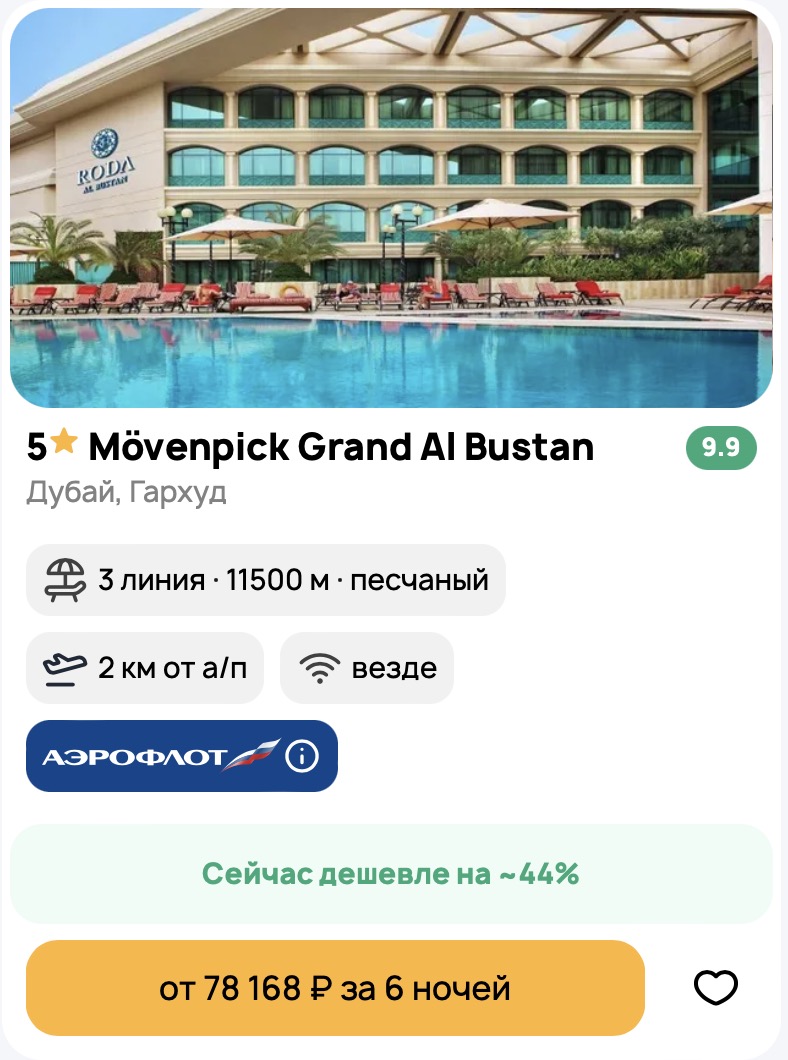Tap the price button 'от 78 168 ₽ за 6 ночей'
Viewport: 788px width, 1060px height.
(x=335, y=988)
